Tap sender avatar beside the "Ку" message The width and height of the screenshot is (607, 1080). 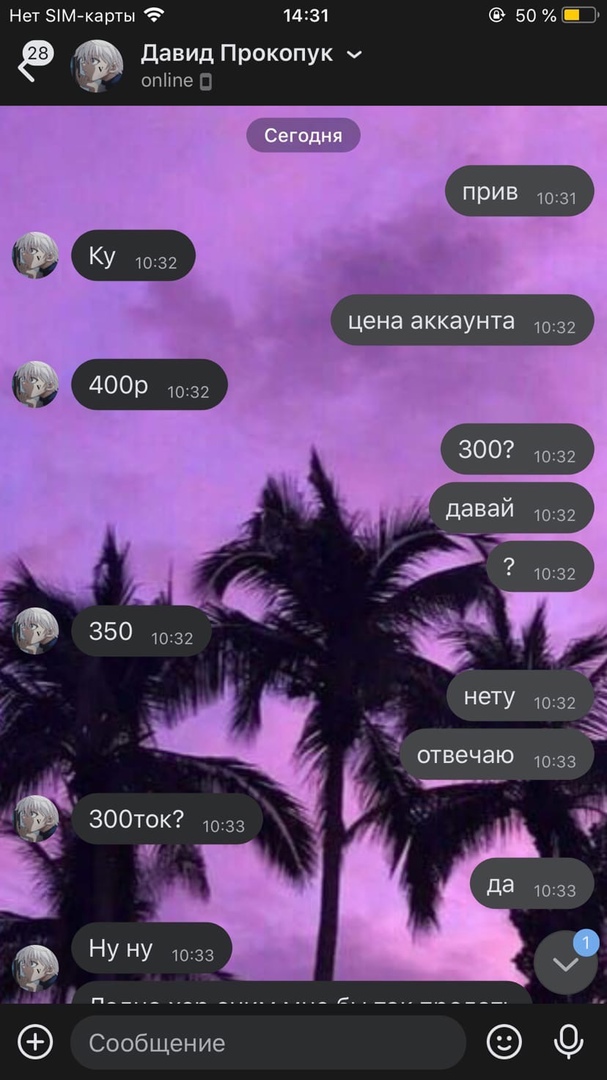35,256
